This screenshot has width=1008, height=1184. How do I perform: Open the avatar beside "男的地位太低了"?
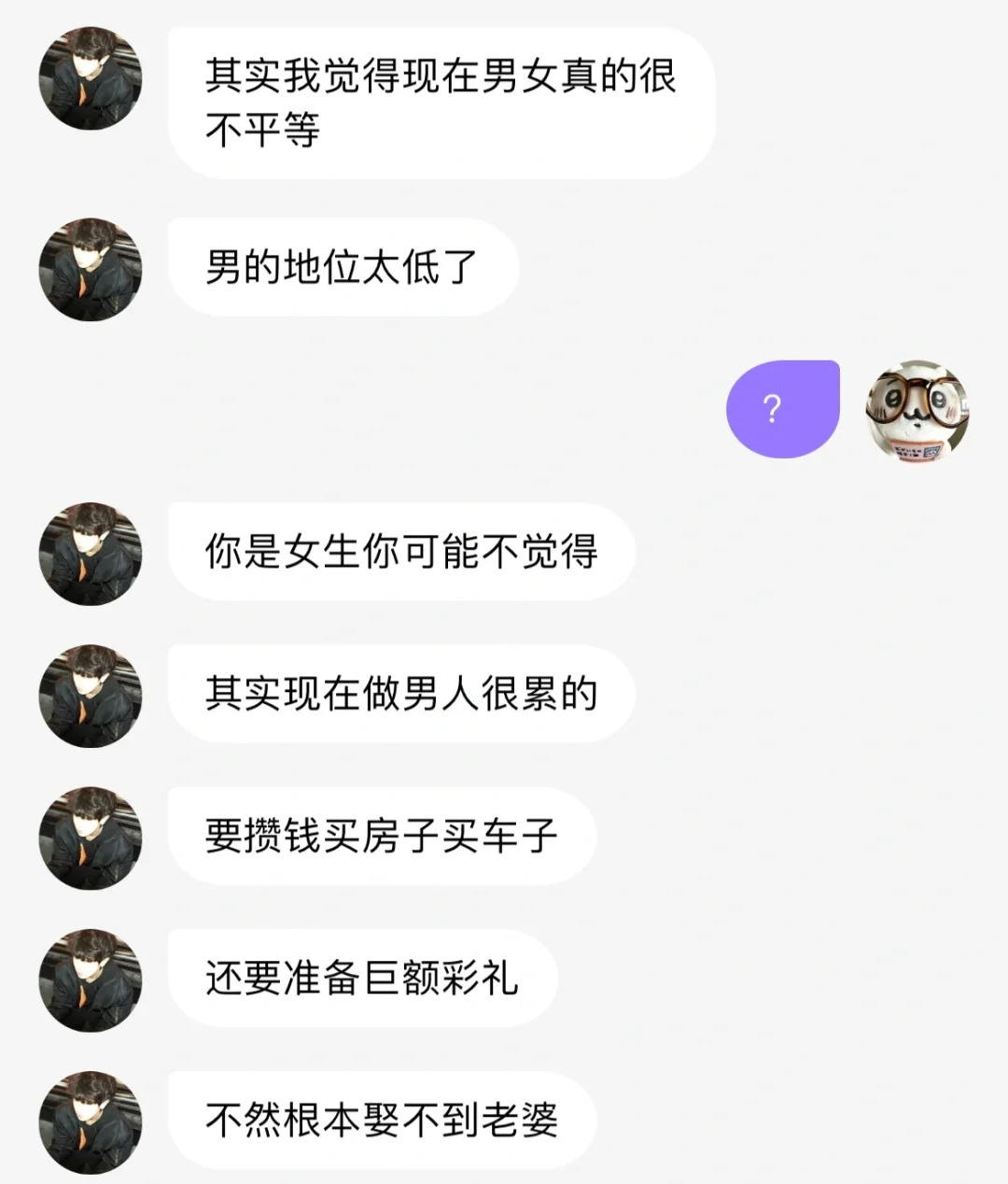click(x=91, y=269)
